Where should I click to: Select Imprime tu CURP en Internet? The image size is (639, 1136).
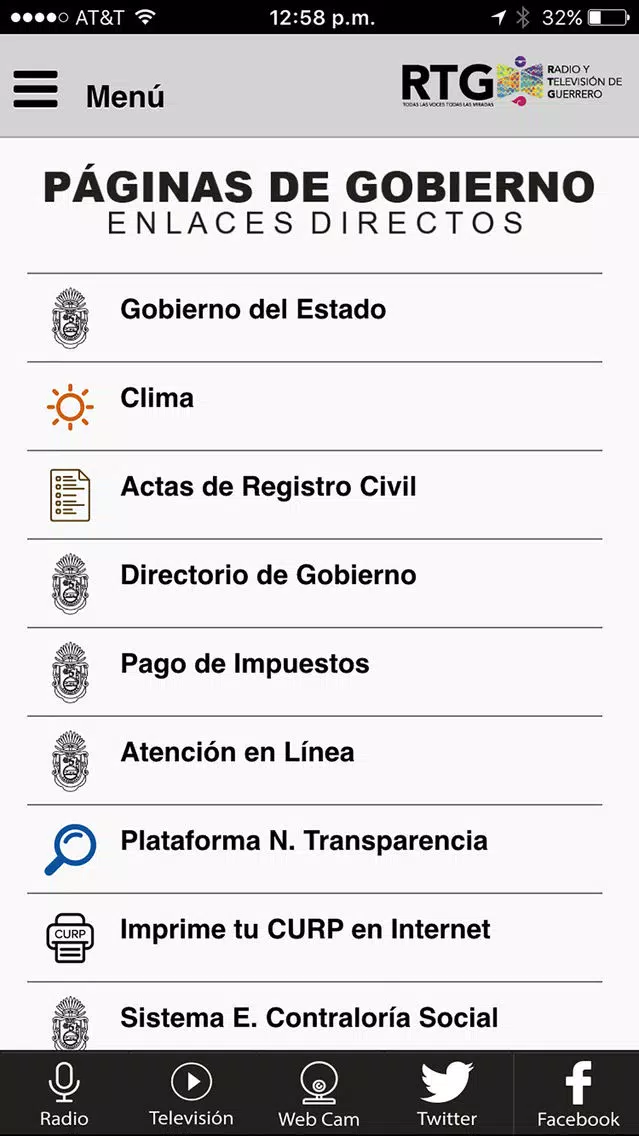point(314,937)
